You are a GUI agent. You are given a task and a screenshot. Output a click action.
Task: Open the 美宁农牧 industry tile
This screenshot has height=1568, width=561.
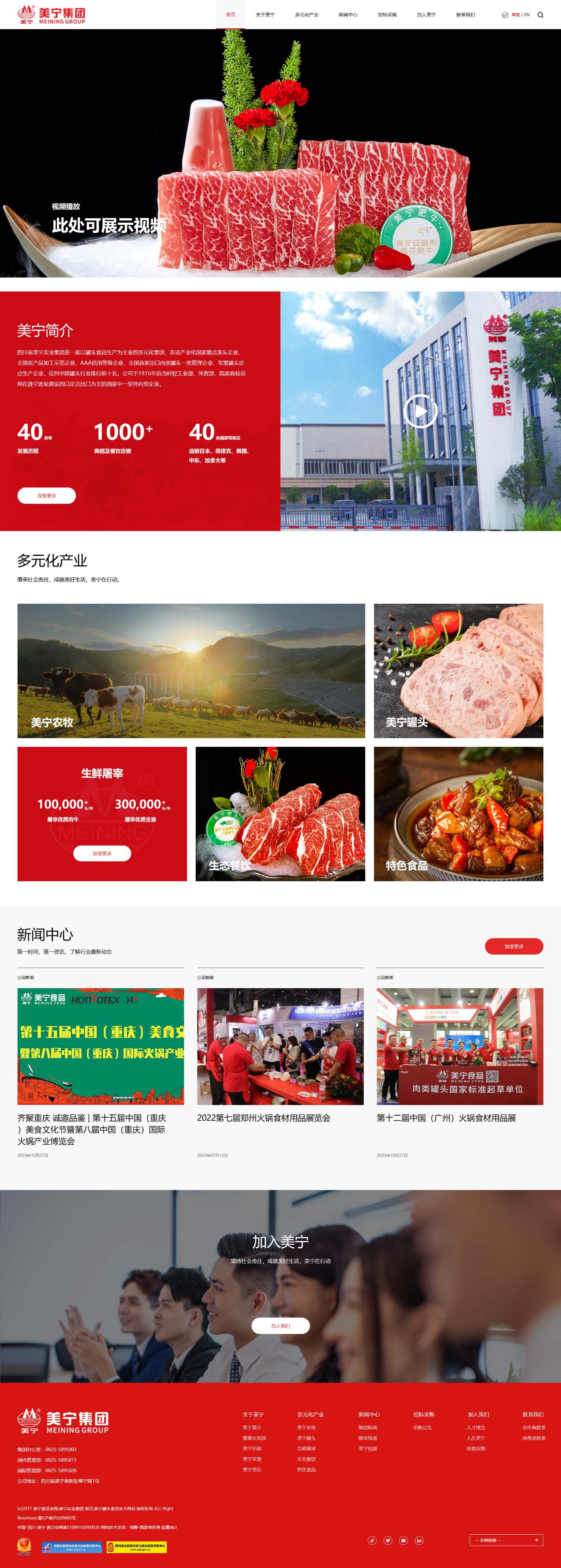191,670
